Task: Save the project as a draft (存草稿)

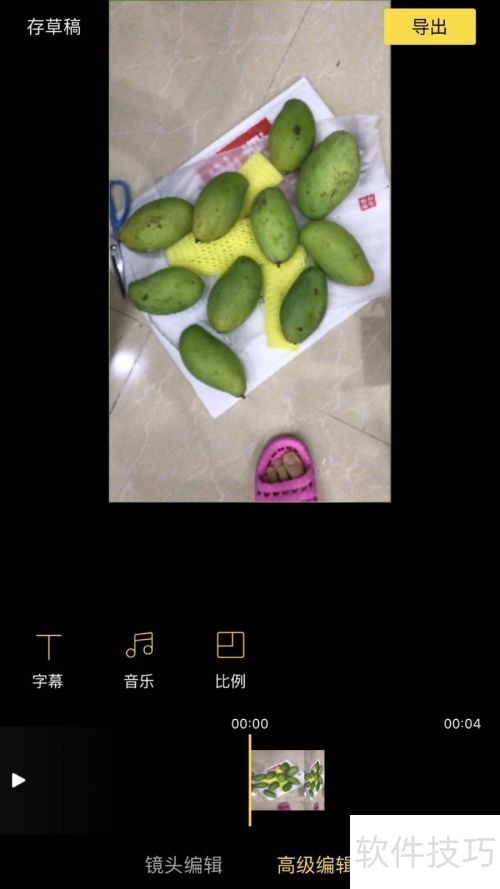Action: (x=54, y=27)
